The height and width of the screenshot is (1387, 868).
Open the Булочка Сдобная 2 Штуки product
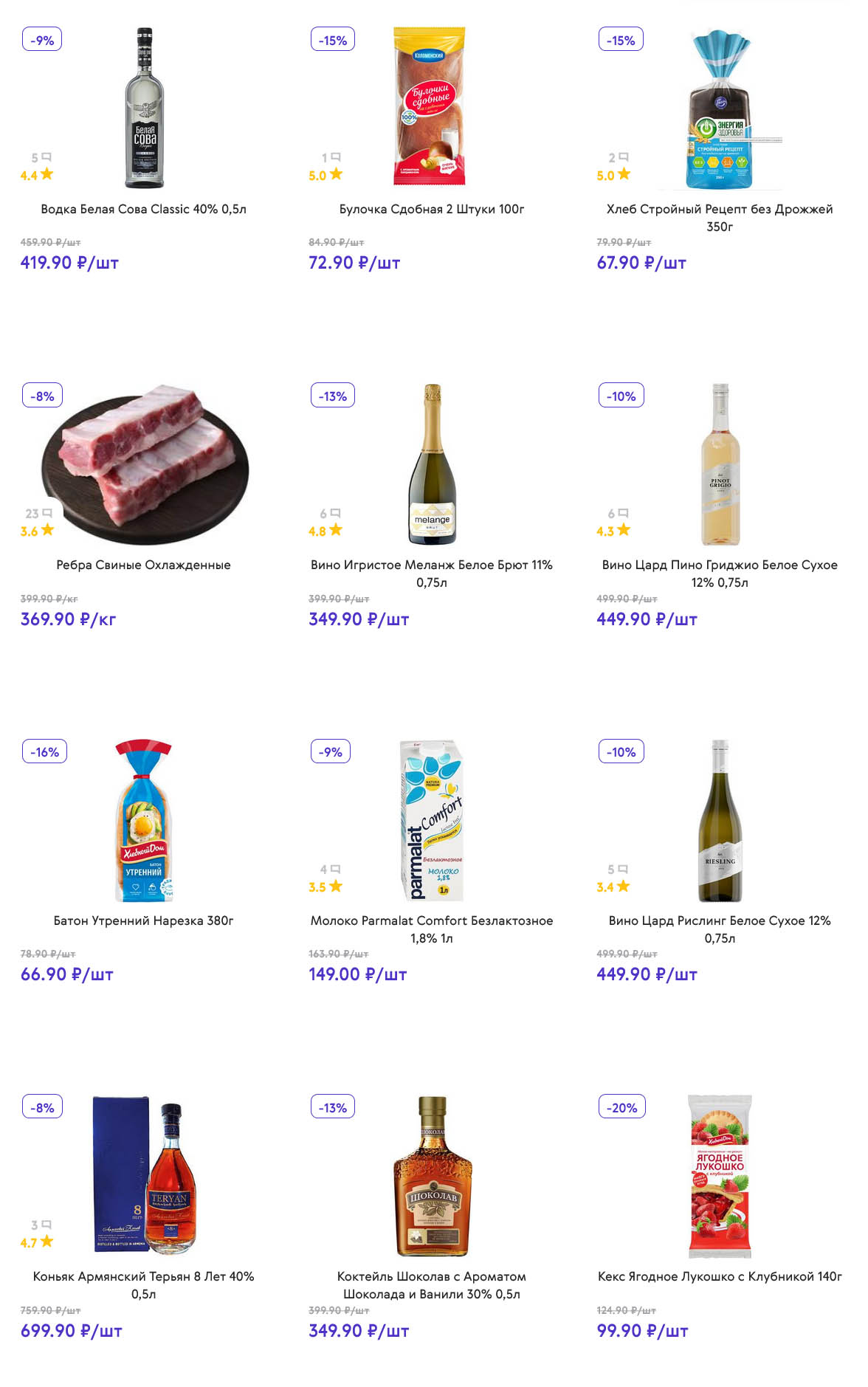(431, 209)
